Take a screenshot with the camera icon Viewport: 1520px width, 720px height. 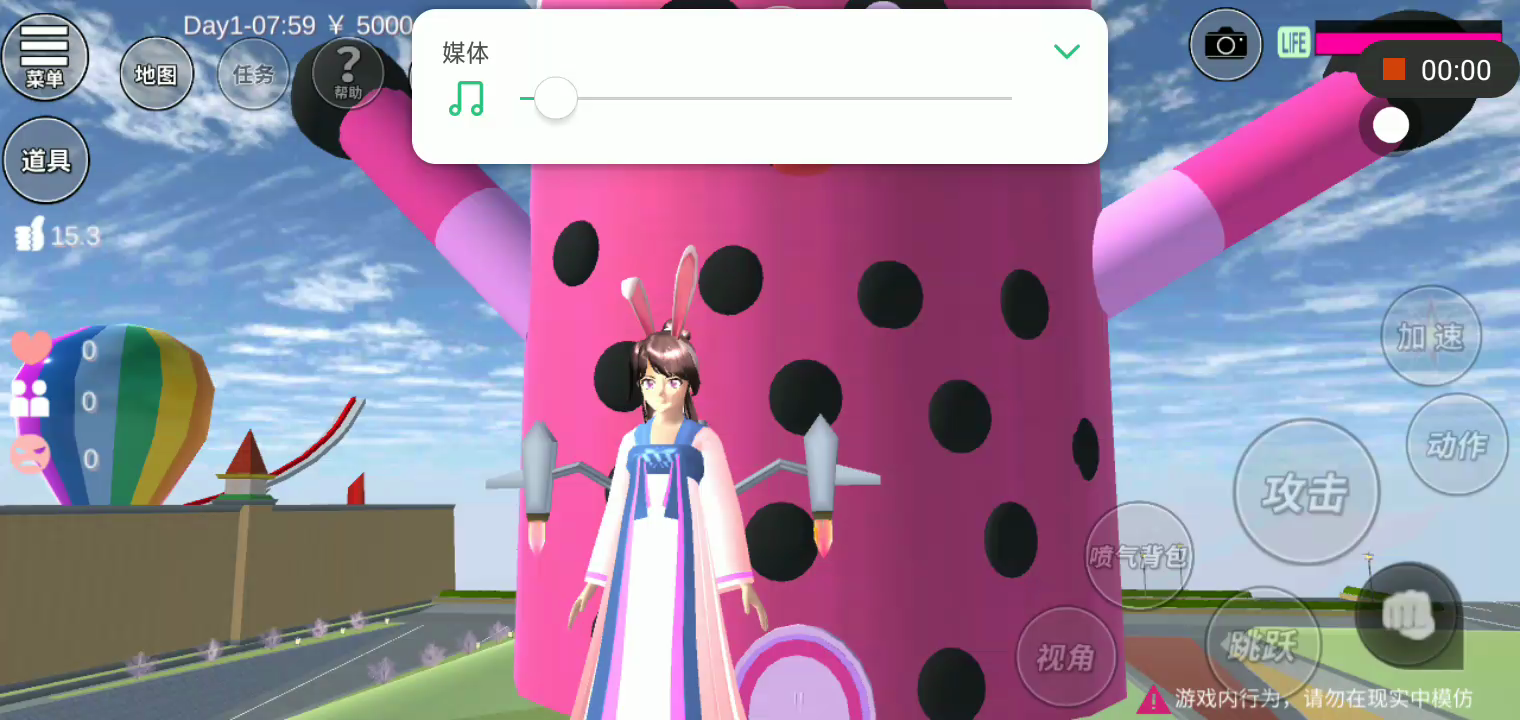pos(1225,44)
